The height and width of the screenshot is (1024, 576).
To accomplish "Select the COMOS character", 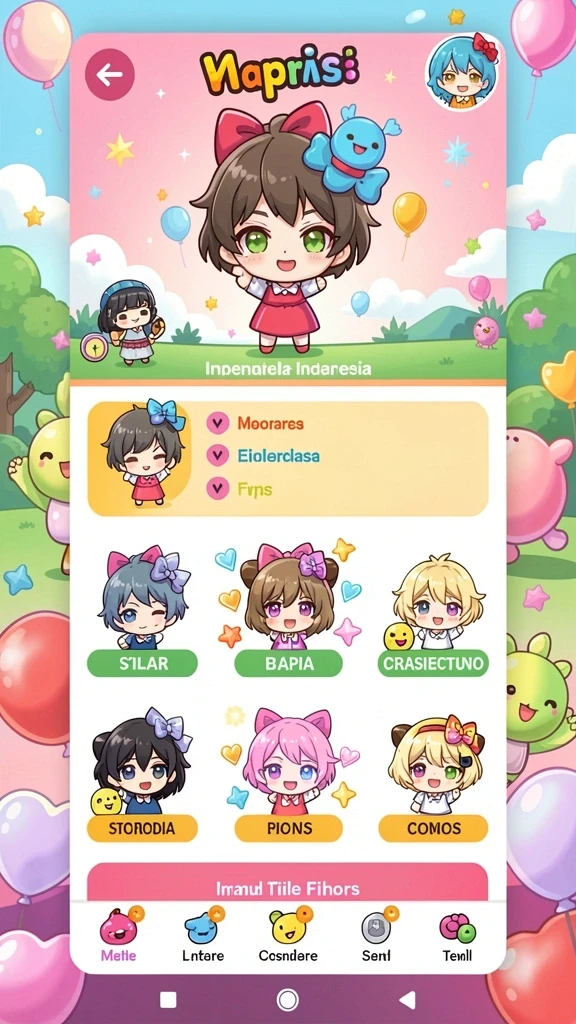I will point(433,828).
